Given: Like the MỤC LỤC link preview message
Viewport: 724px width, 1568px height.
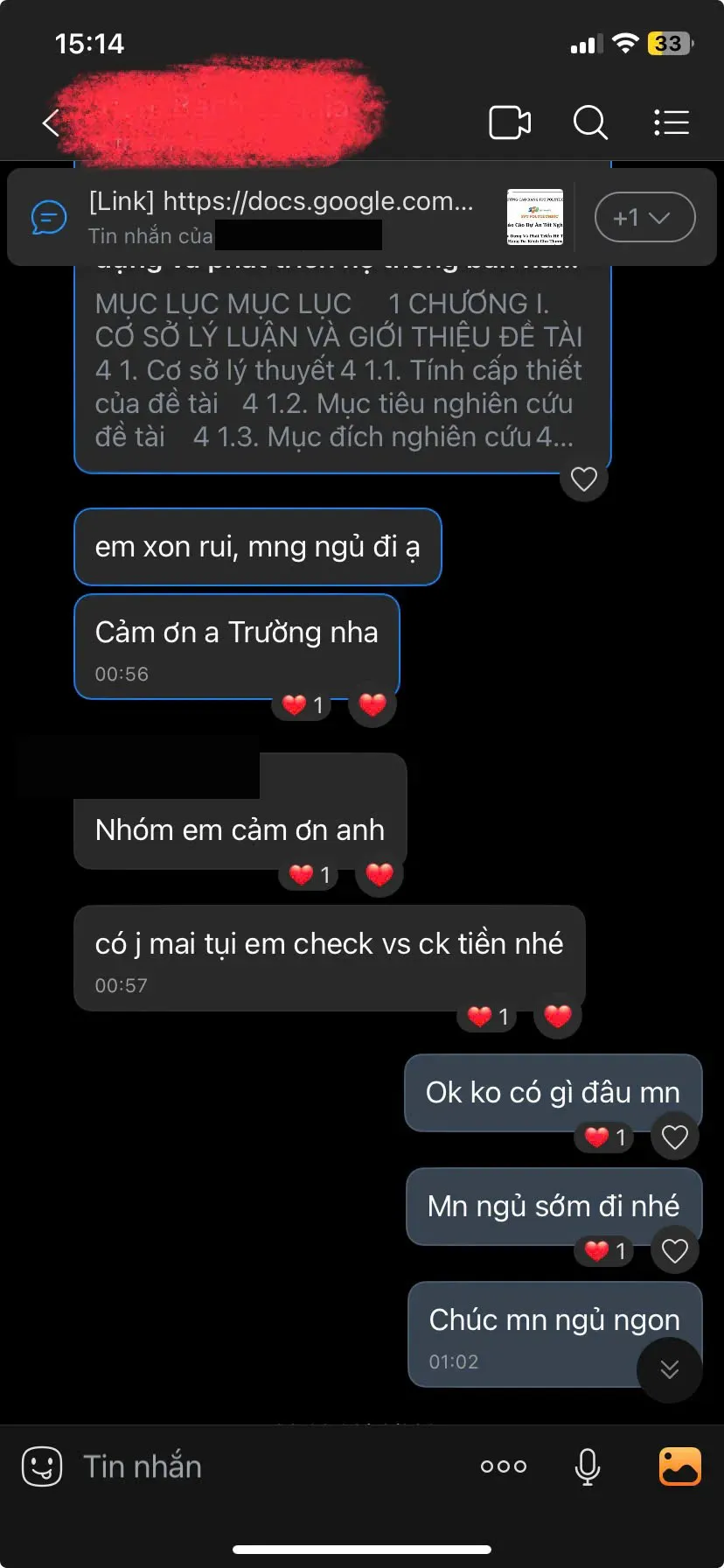Looking at the screenshot, I should (583, 479).
